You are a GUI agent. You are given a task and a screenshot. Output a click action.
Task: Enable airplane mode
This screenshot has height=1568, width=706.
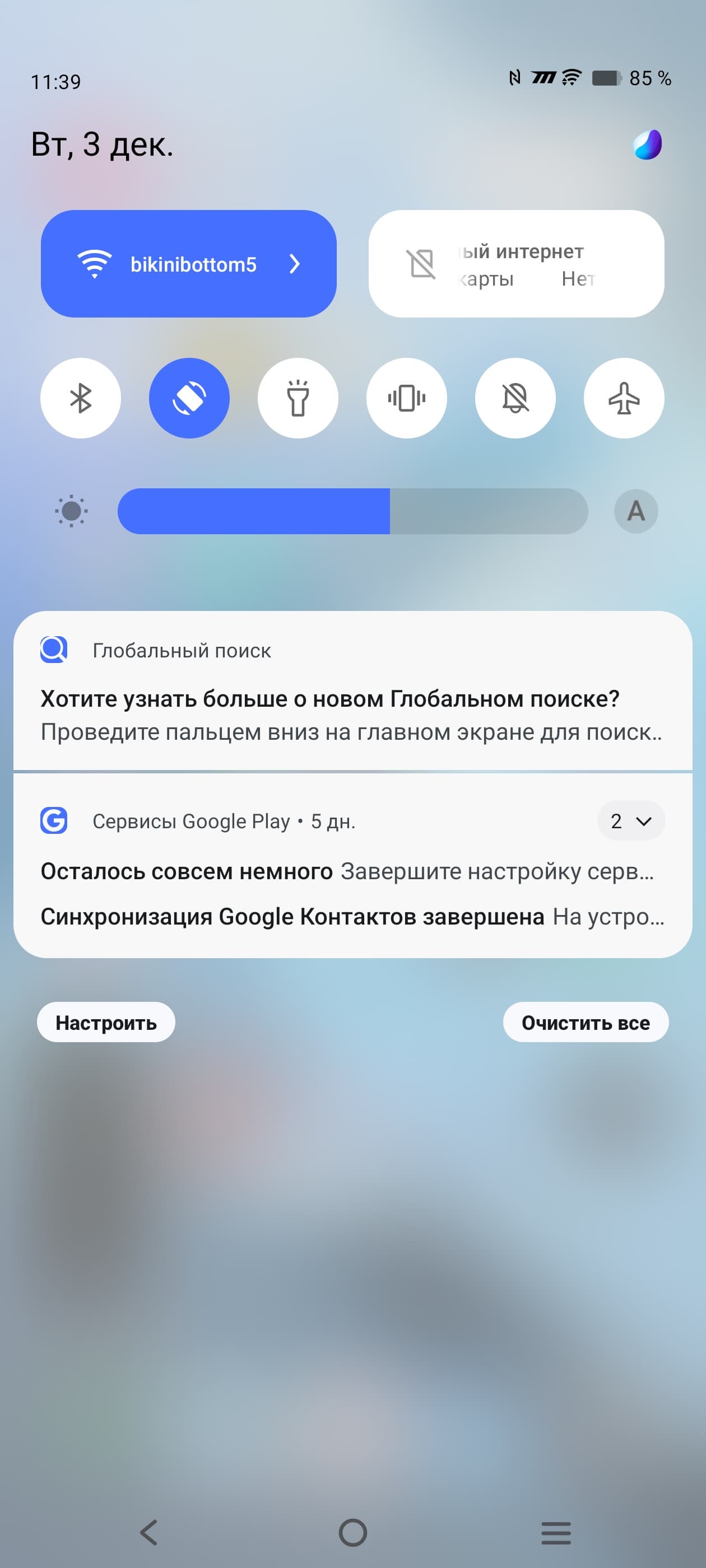(x=624, y=398)
